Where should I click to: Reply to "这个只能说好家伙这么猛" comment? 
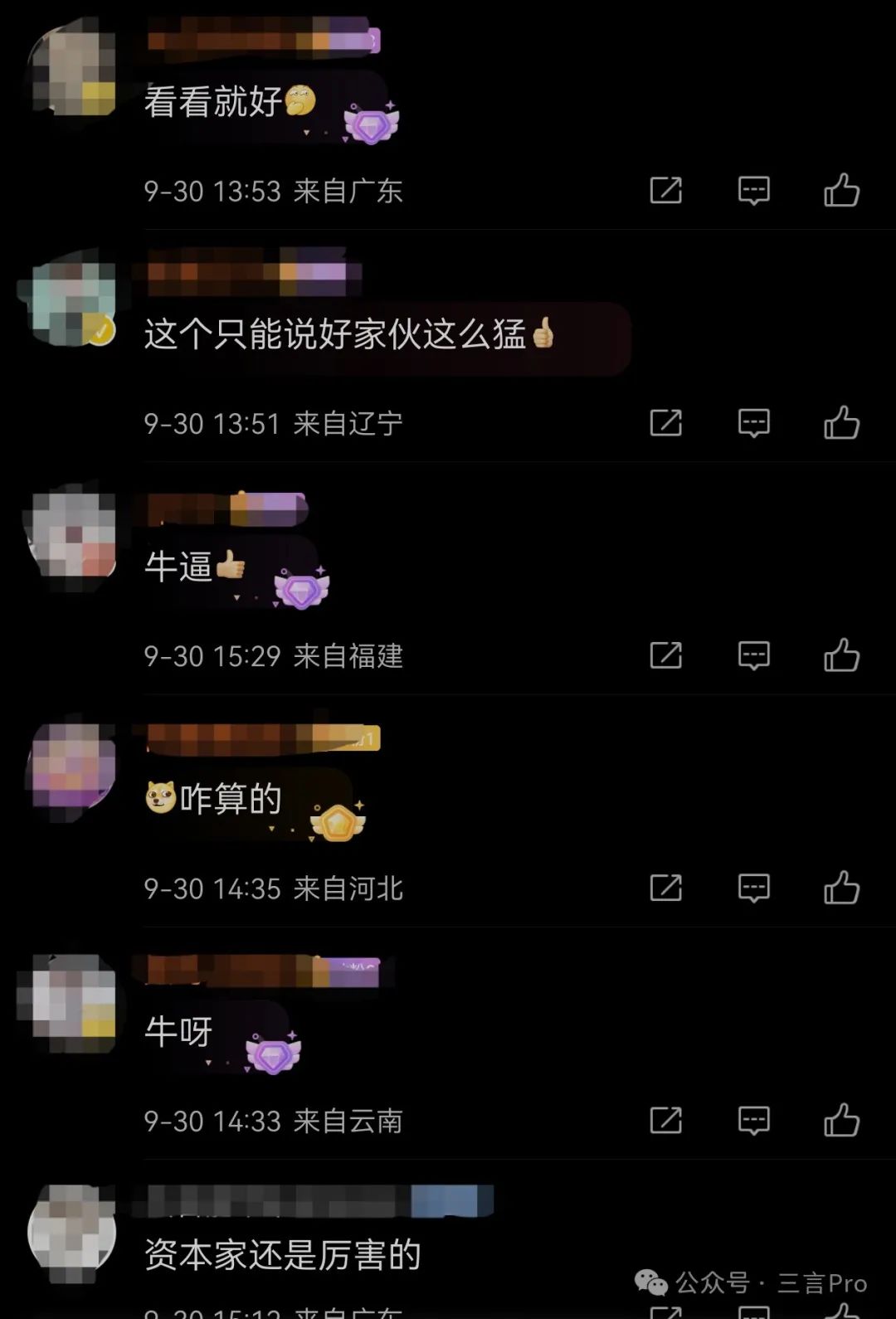click(753, 422)
